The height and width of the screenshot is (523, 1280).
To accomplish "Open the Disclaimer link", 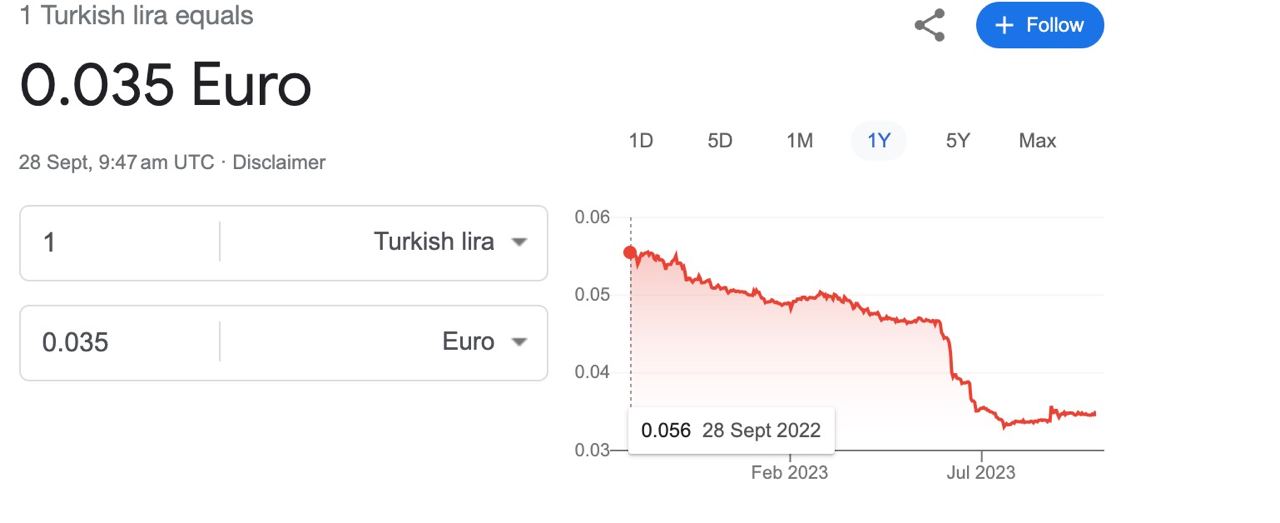I will (279, 162).
